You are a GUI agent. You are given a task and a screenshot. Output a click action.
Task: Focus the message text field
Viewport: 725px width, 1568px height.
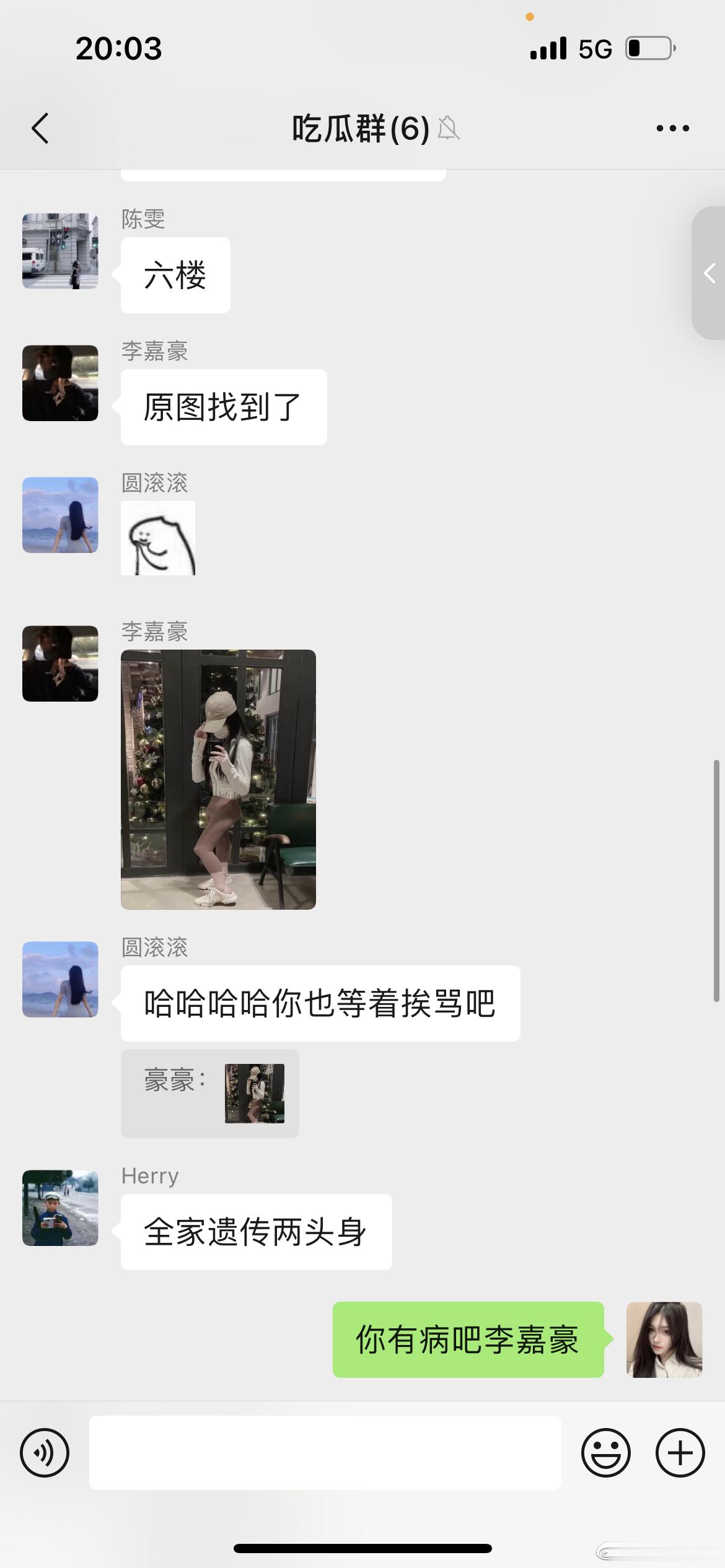[x=325, y=1452]
